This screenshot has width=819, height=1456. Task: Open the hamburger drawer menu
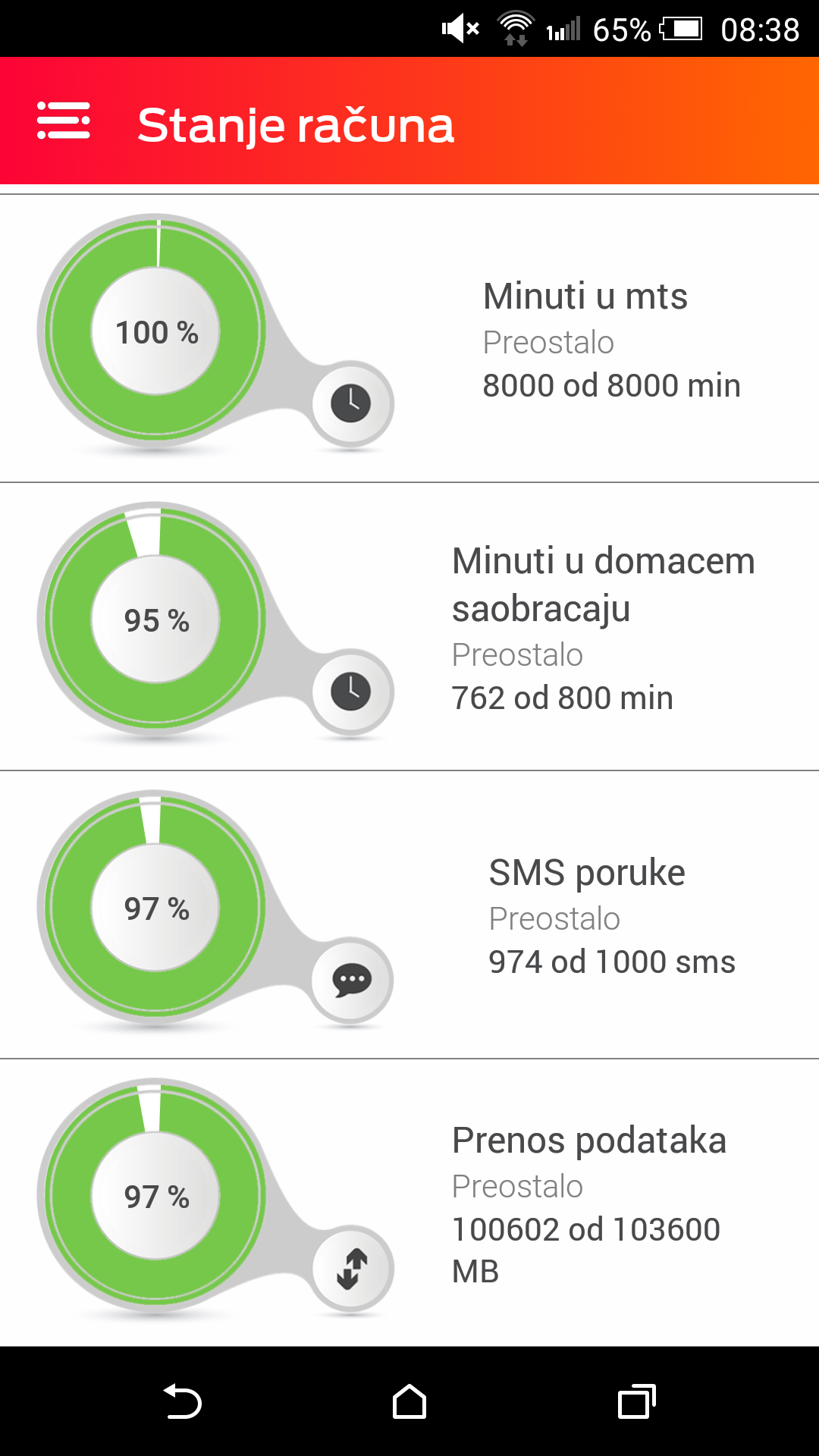(64, 121)
